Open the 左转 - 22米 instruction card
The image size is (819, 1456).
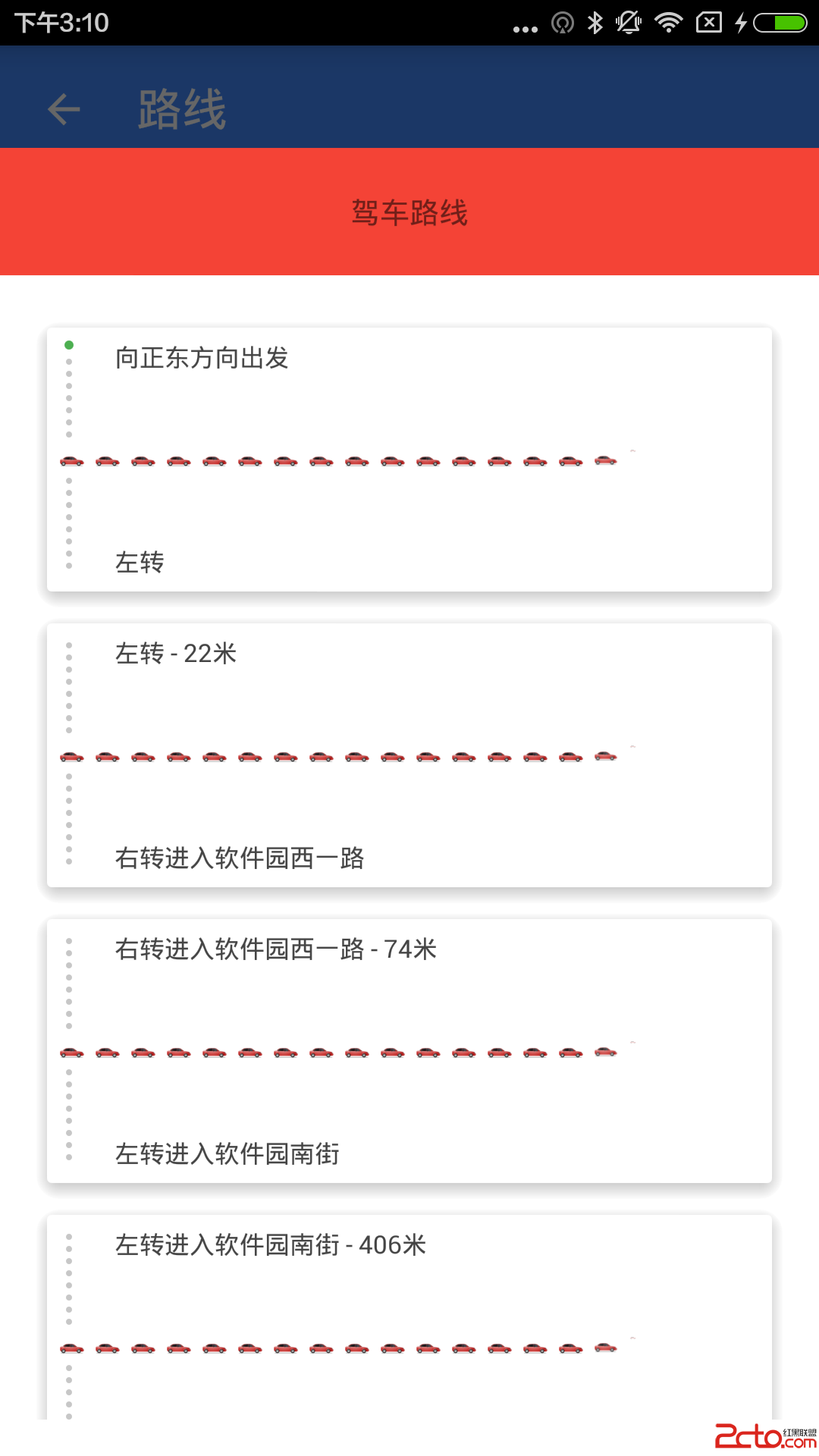[409, 755]
